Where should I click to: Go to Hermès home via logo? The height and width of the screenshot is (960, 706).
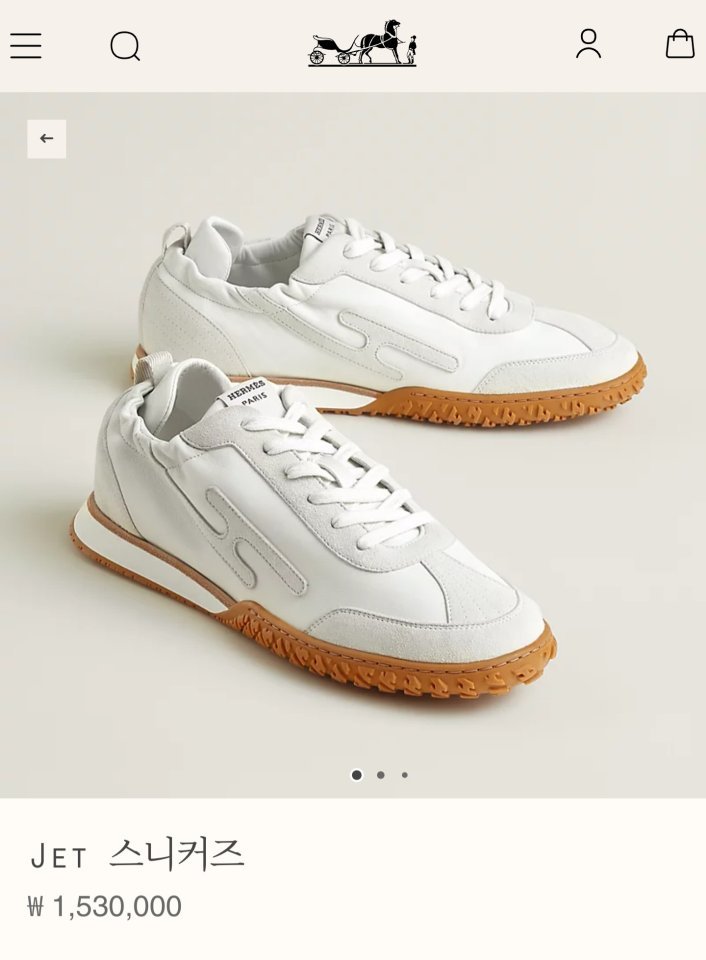[362, 44]
